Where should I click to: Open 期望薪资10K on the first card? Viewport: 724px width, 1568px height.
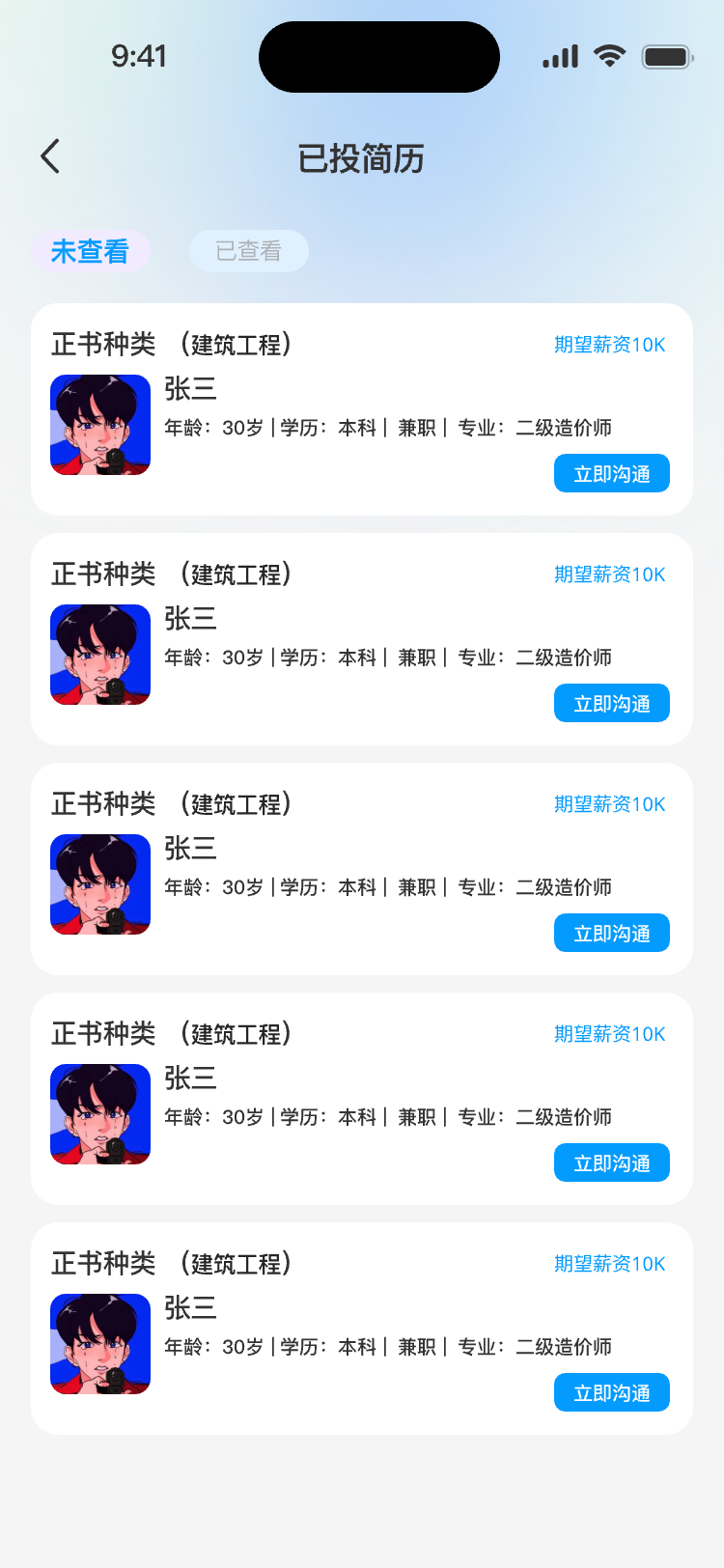[x=608, y=344]
